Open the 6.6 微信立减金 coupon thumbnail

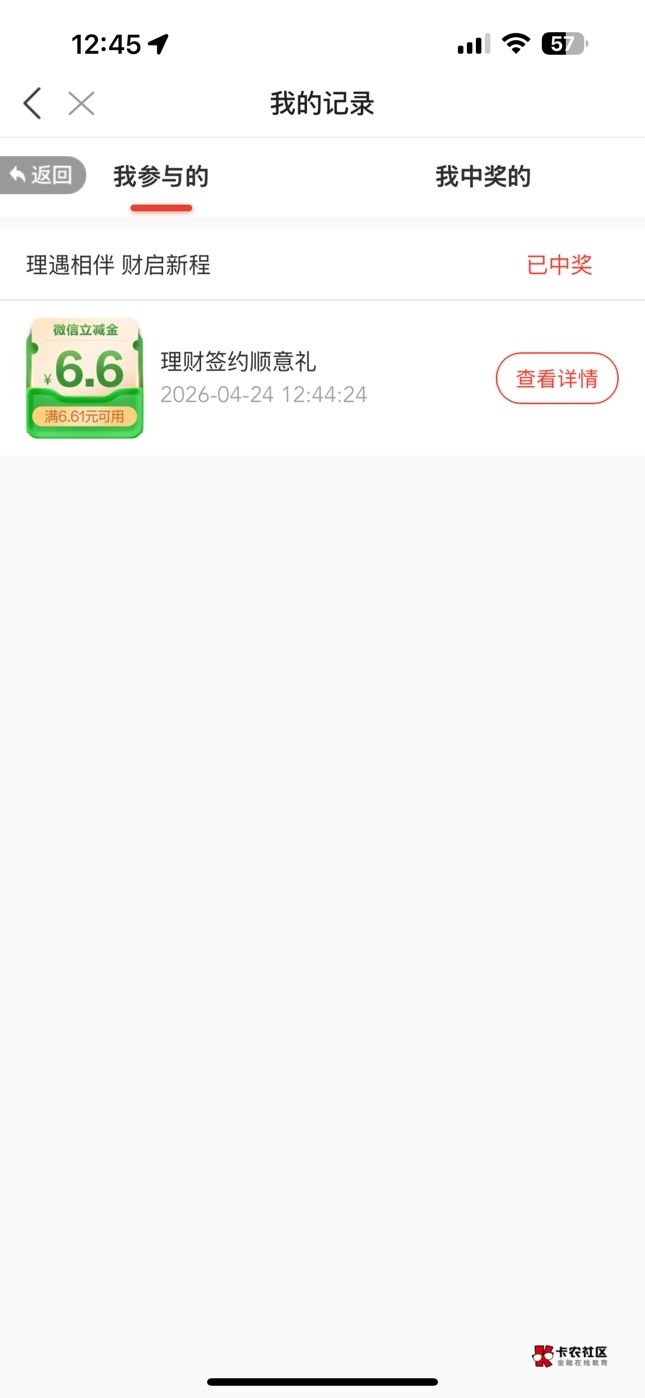point(84,378)
